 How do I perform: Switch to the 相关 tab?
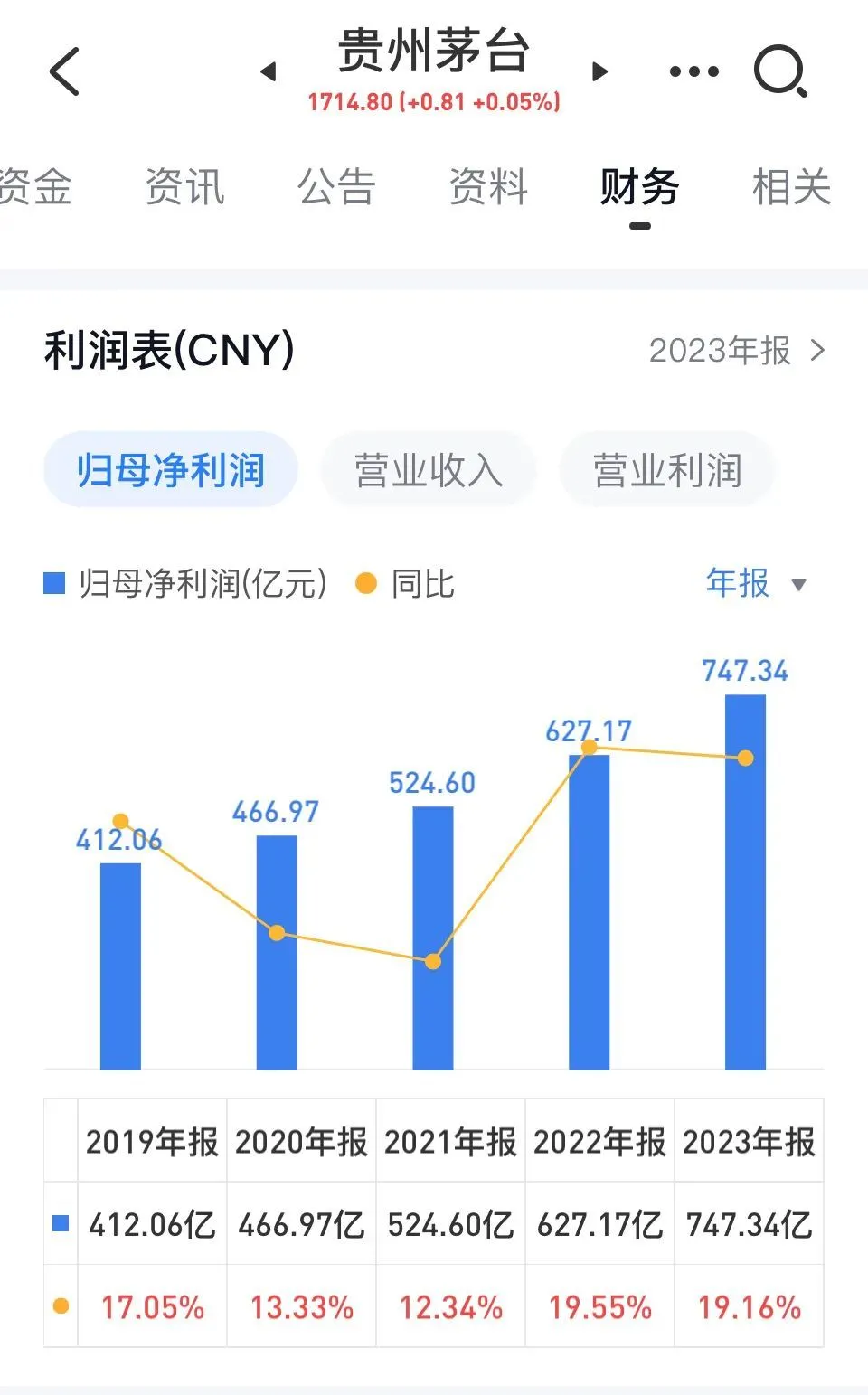[791, 187]
